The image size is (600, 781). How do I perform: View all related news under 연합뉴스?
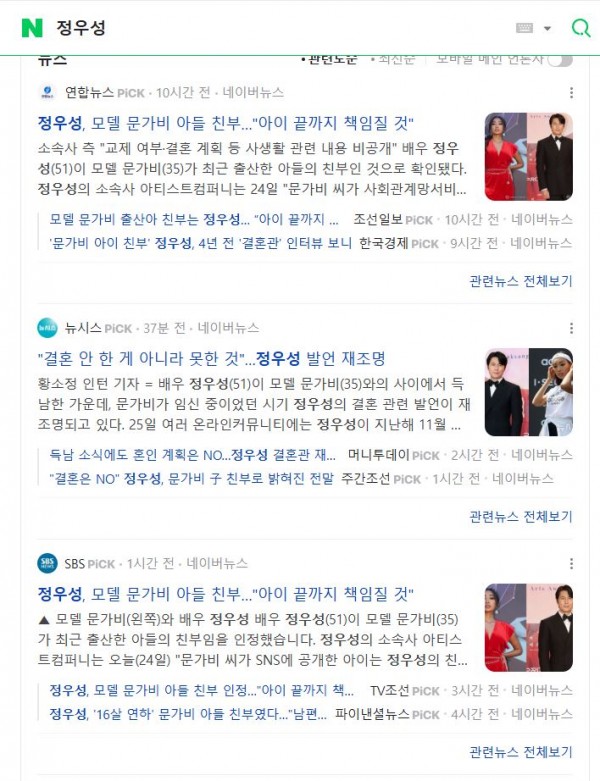[x=520, y=281]
